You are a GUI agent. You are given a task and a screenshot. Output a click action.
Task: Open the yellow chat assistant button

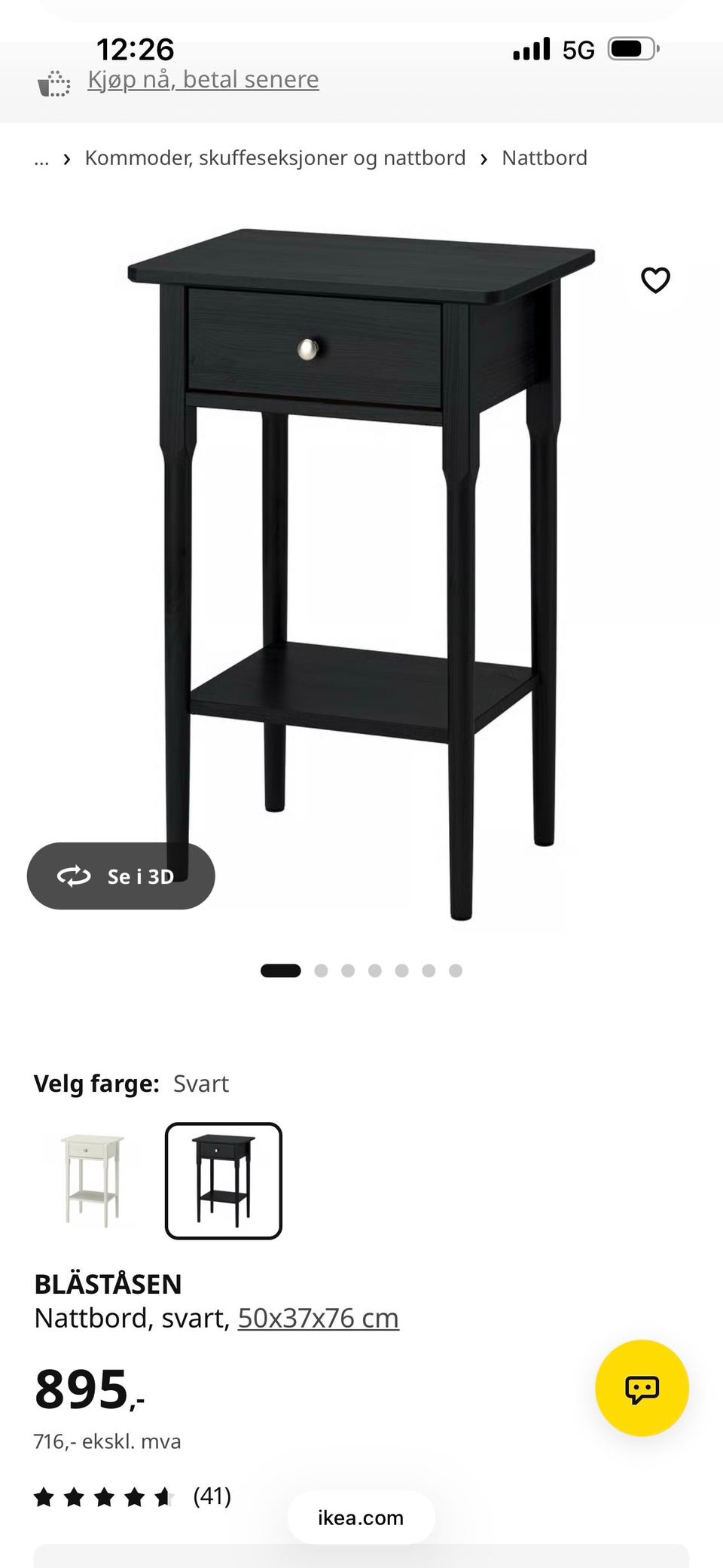(642, 1388)
